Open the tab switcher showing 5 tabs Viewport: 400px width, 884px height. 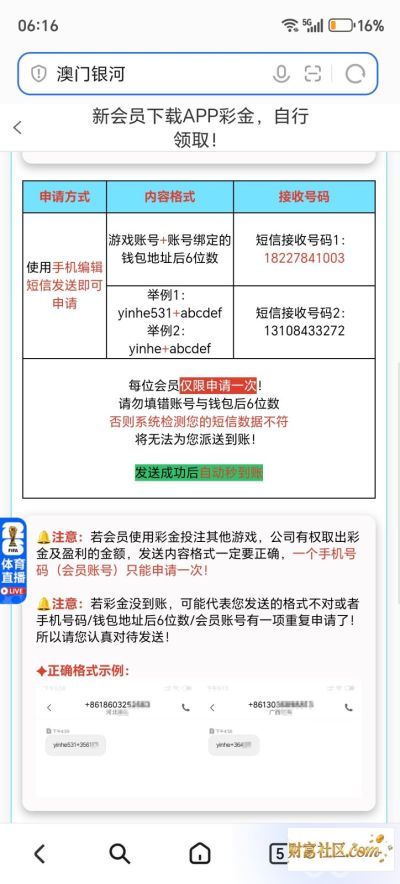coord(279,854)
